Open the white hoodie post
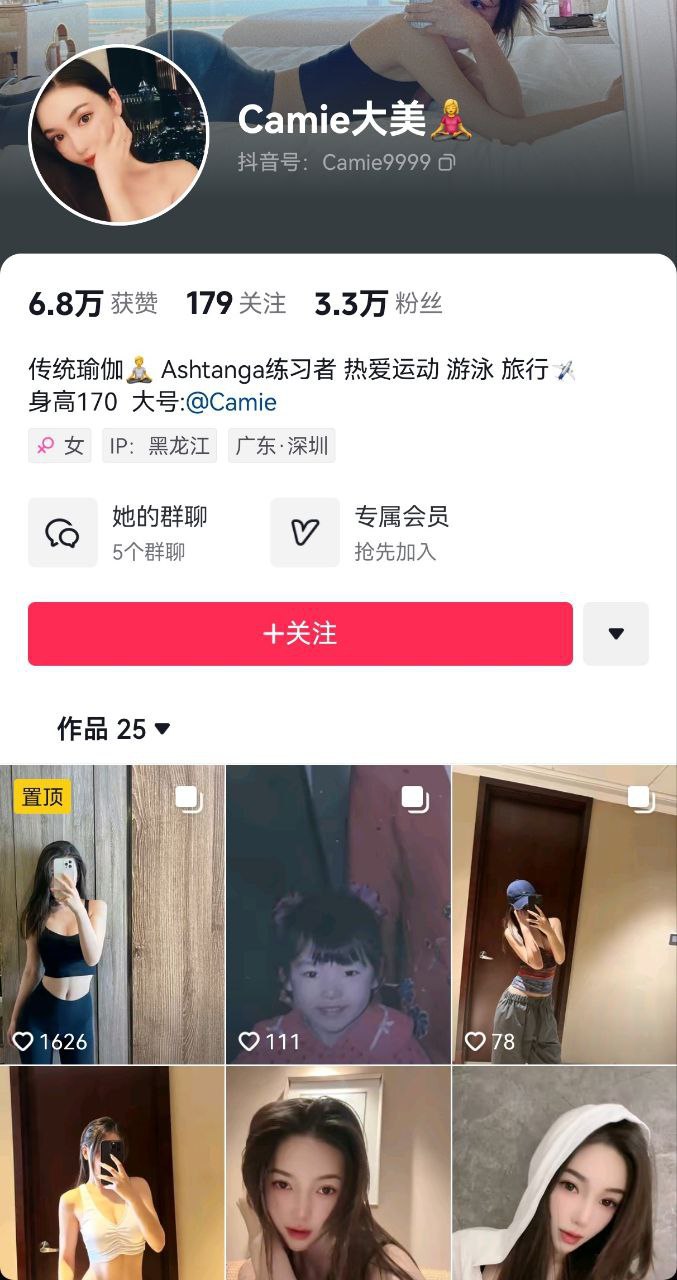The height and width of the screenshot is (1280, 677). click(x=564, y=1173)
